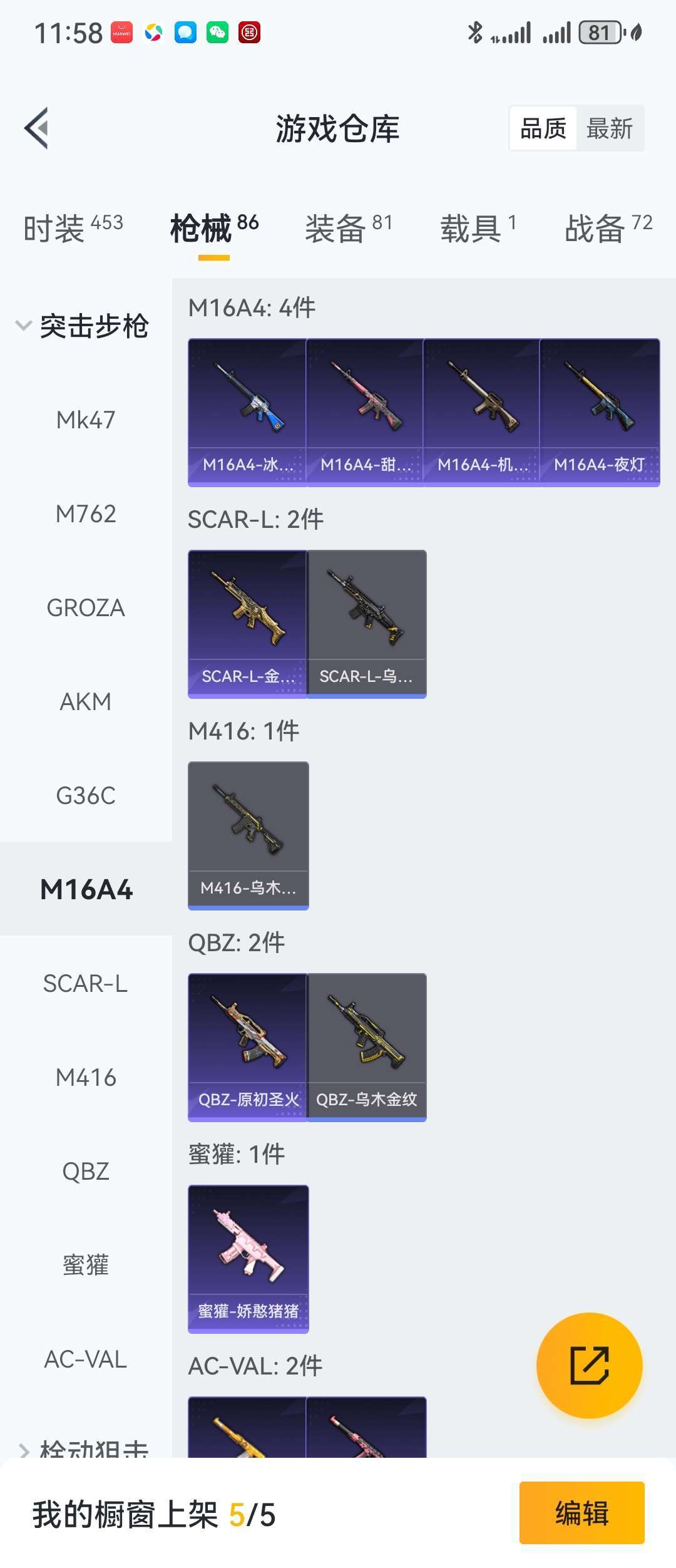Open the 蜜獾-娇憨猪猪 skin tile

248,1259
